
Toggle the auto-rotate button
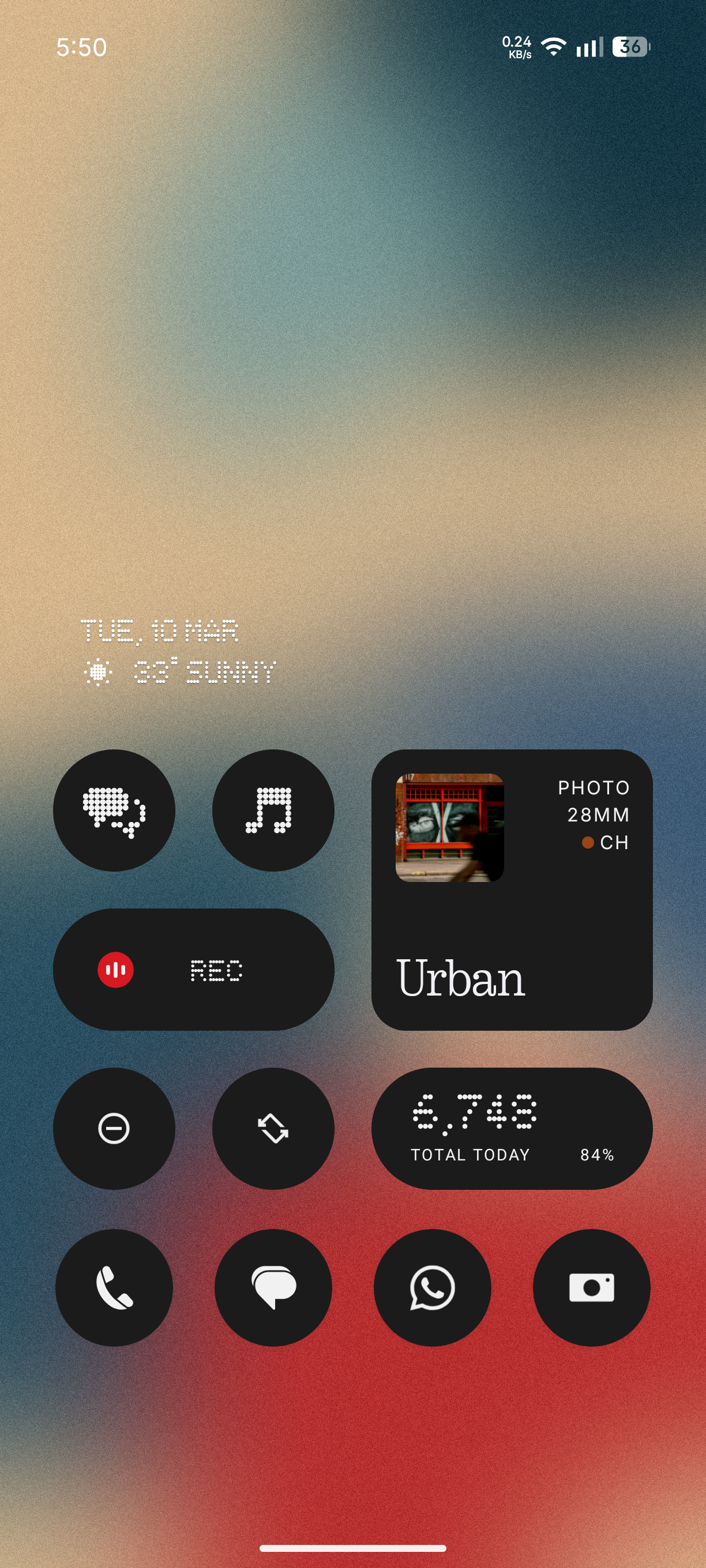click(273, 1129)
